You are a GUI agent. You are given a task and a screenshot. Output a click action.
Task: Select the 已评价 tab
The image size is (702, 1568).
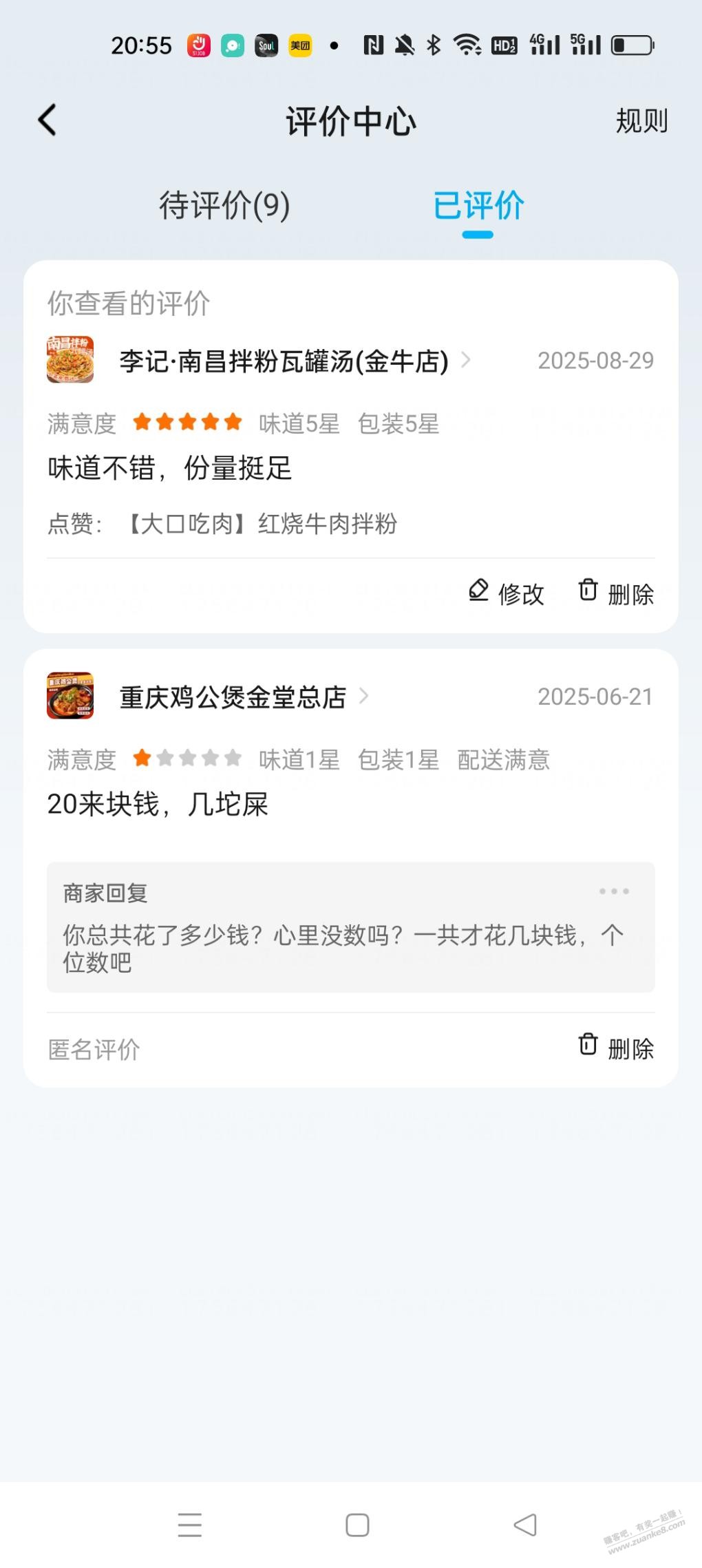478,205
